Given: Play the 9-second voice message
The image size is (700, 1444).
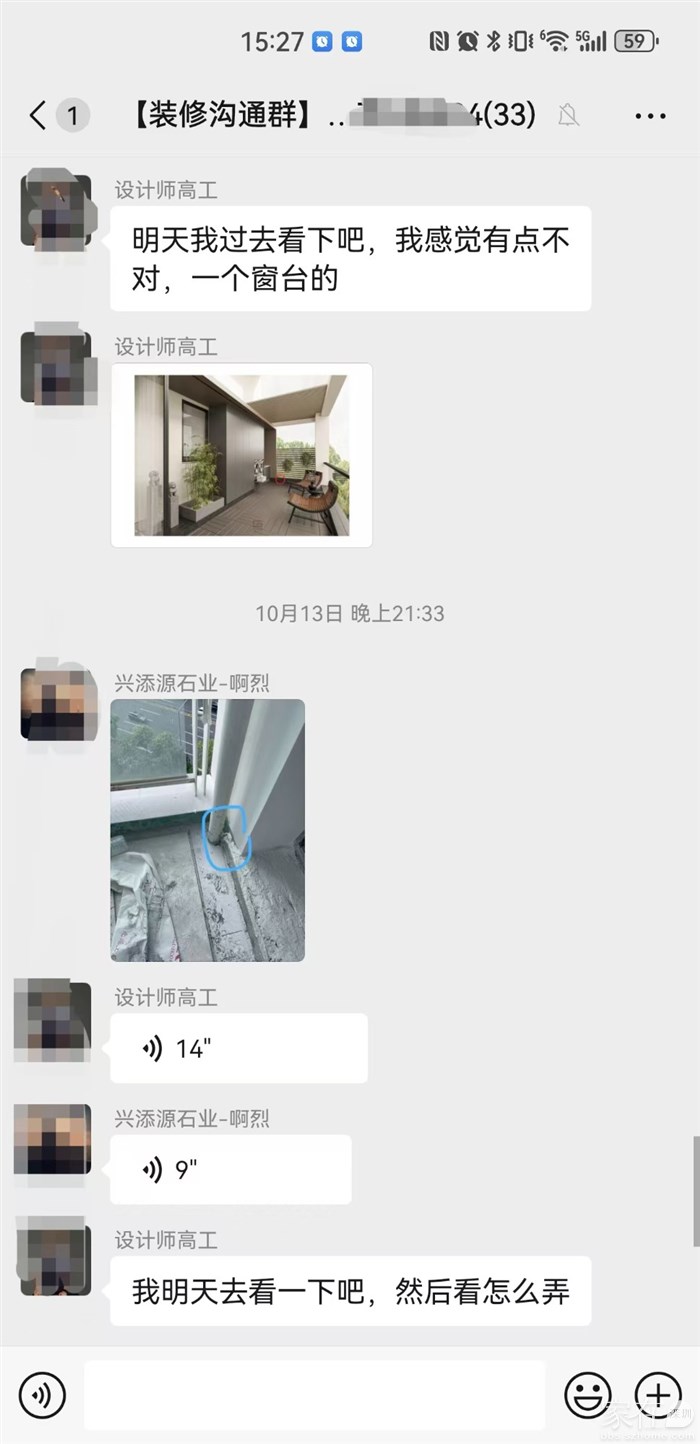Looking at the screenshot, I should 230,1169.
